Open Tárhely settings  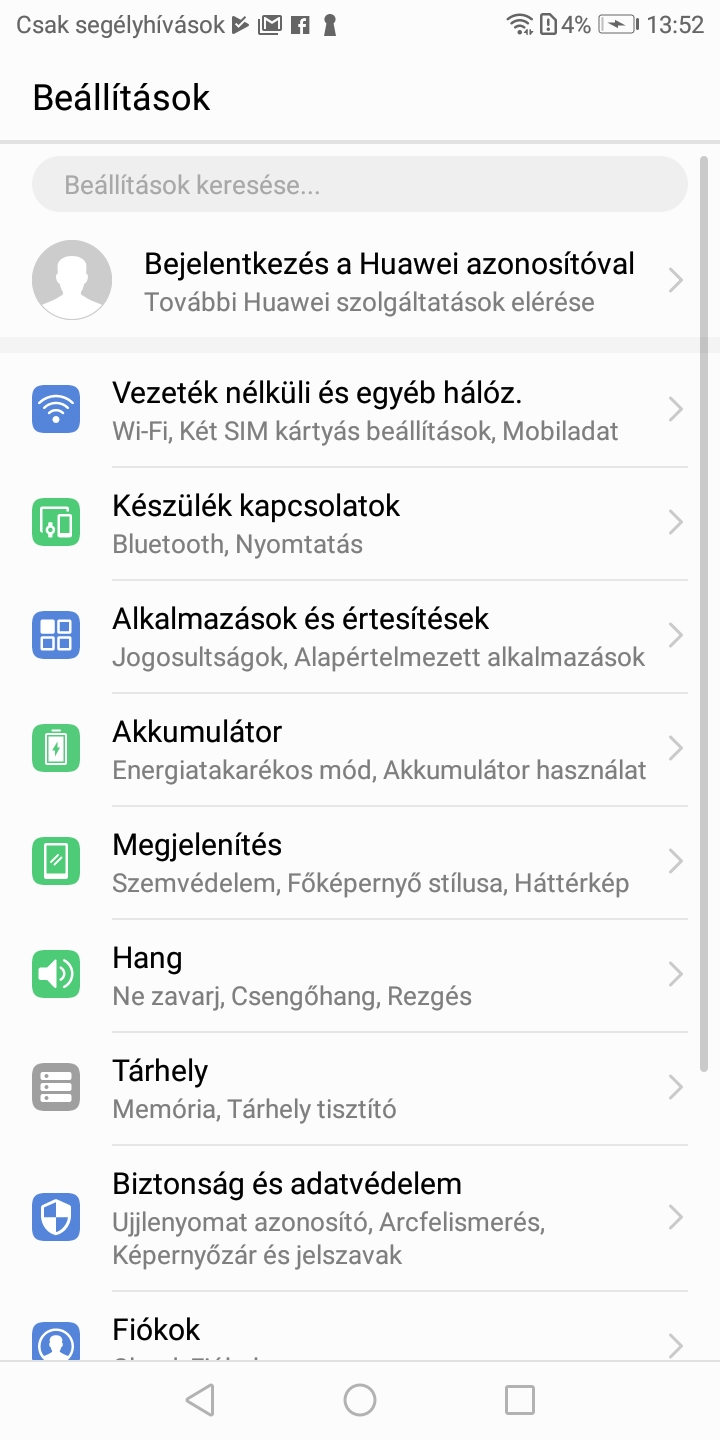(360, 1088)
